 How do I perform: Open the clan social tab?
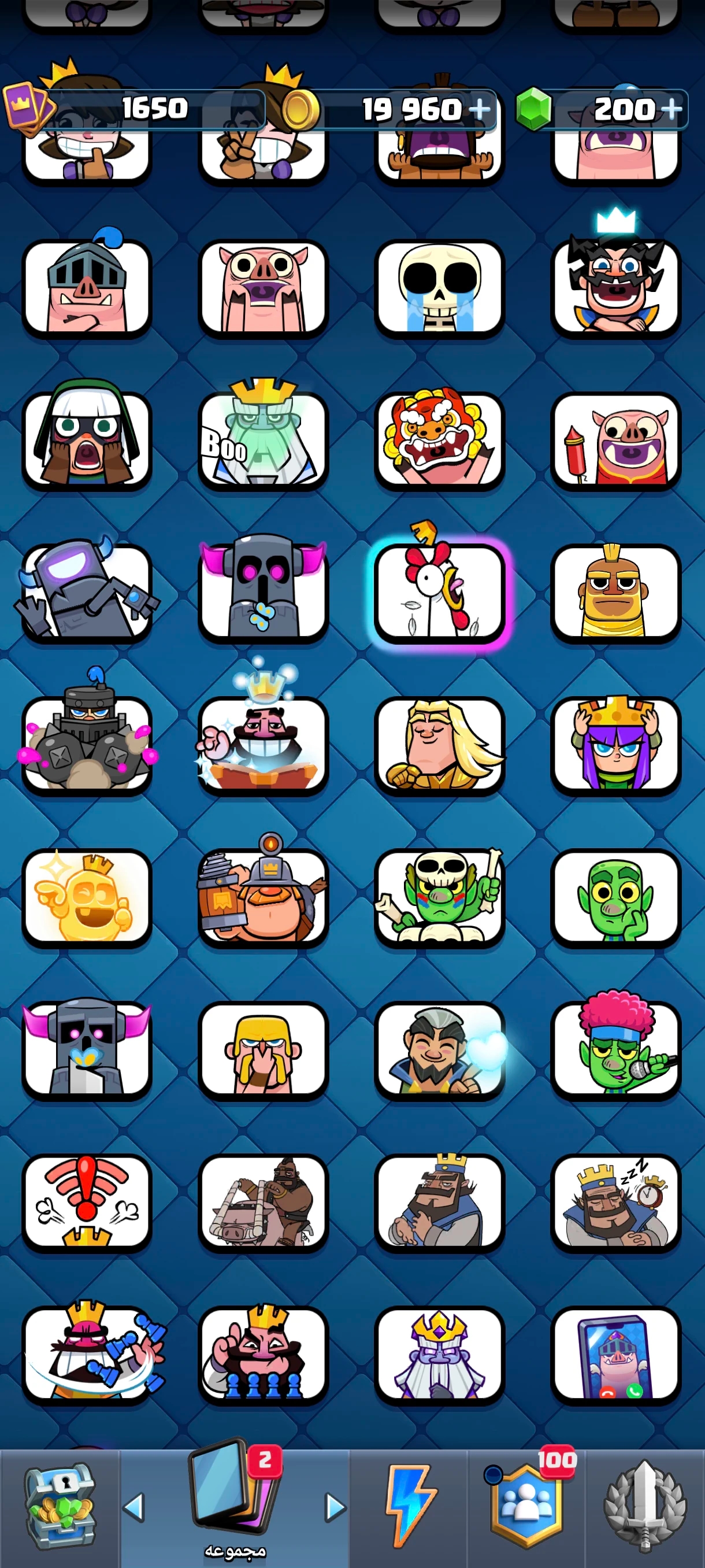tap(527, 1507)
